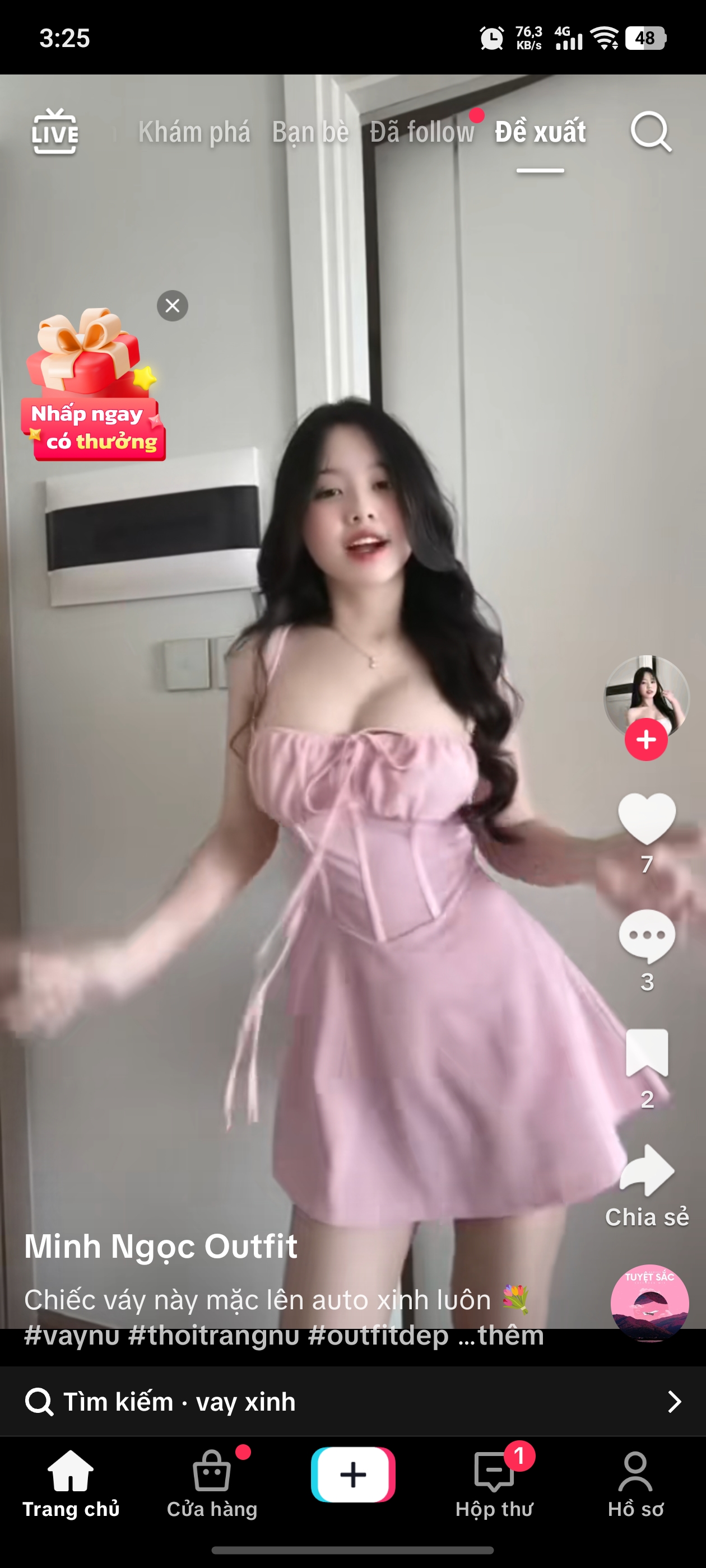
Task: Open the Minh Ngọc Outfit profile name
Action: click(161, 1247)
